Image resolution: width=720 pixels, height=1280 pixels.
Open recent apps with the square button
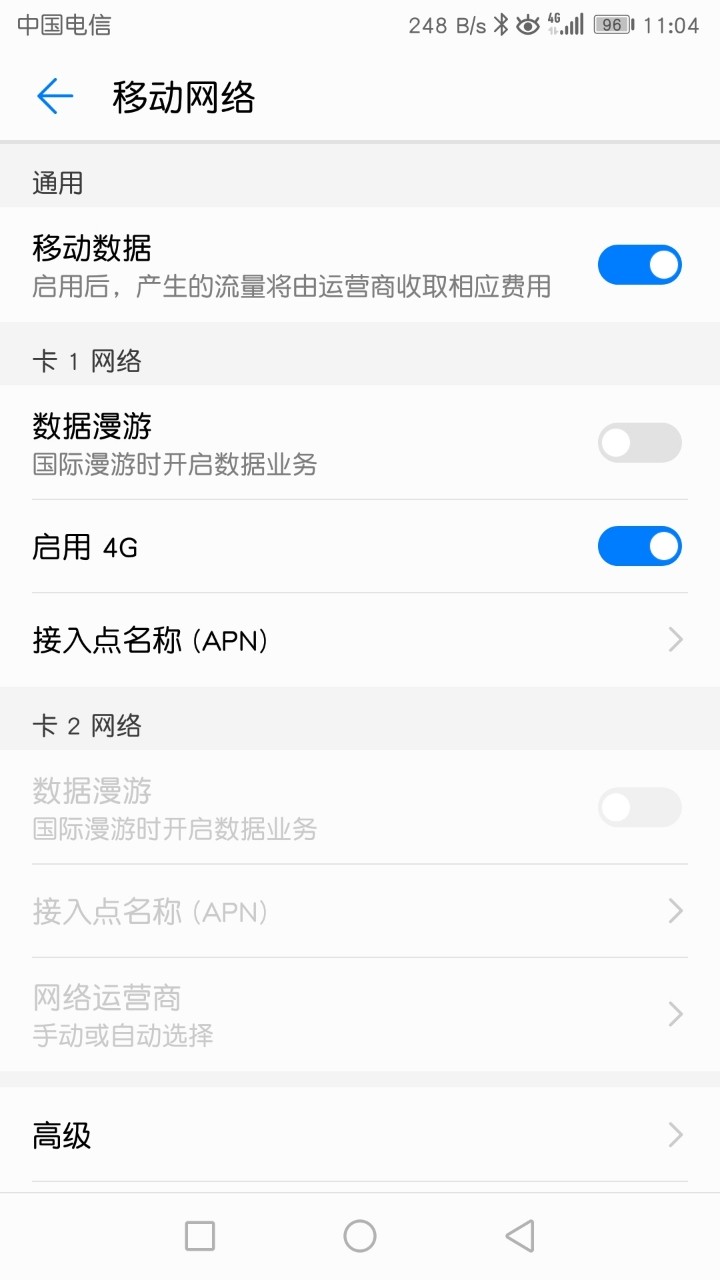pyautogui.click(x=200, y=1236)
